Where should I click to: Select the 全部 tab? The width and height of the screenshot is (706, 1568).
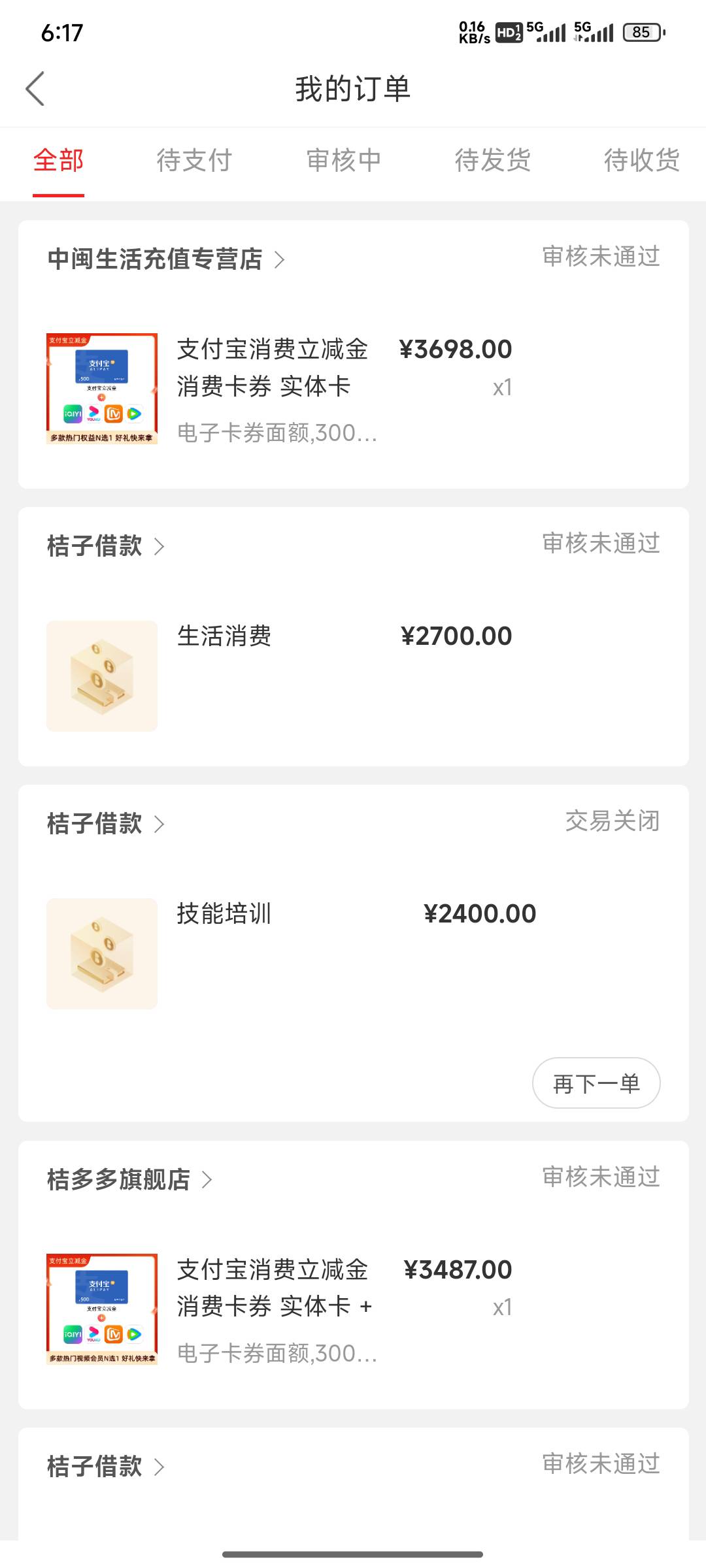(59, 161)
